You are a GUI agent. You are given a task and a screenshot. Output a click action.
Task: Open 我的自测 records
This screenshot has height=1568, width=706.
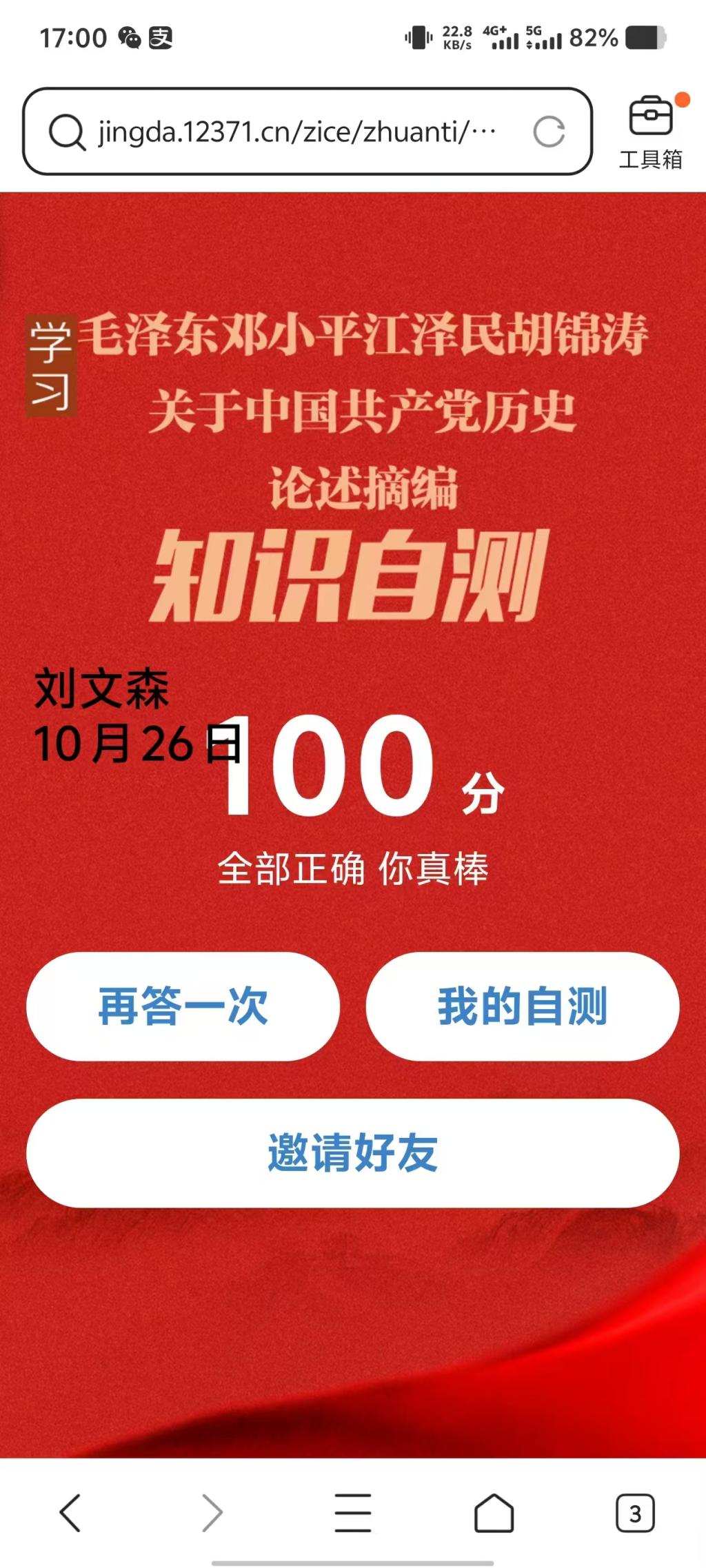click(x=522, y=1006)
